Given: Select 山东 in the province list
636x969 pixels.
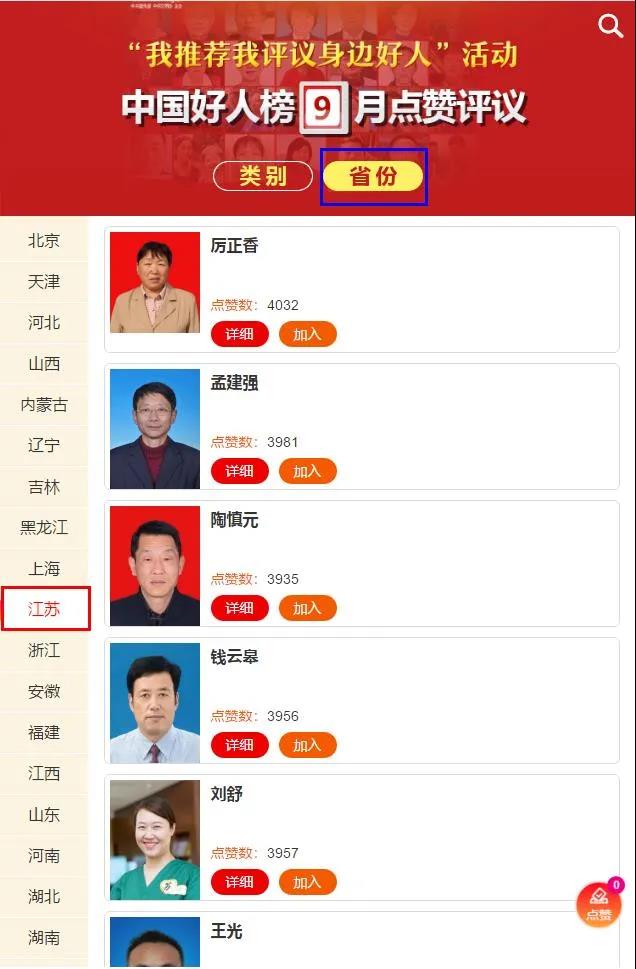Looking at the screenshot, I should point(44,815).
